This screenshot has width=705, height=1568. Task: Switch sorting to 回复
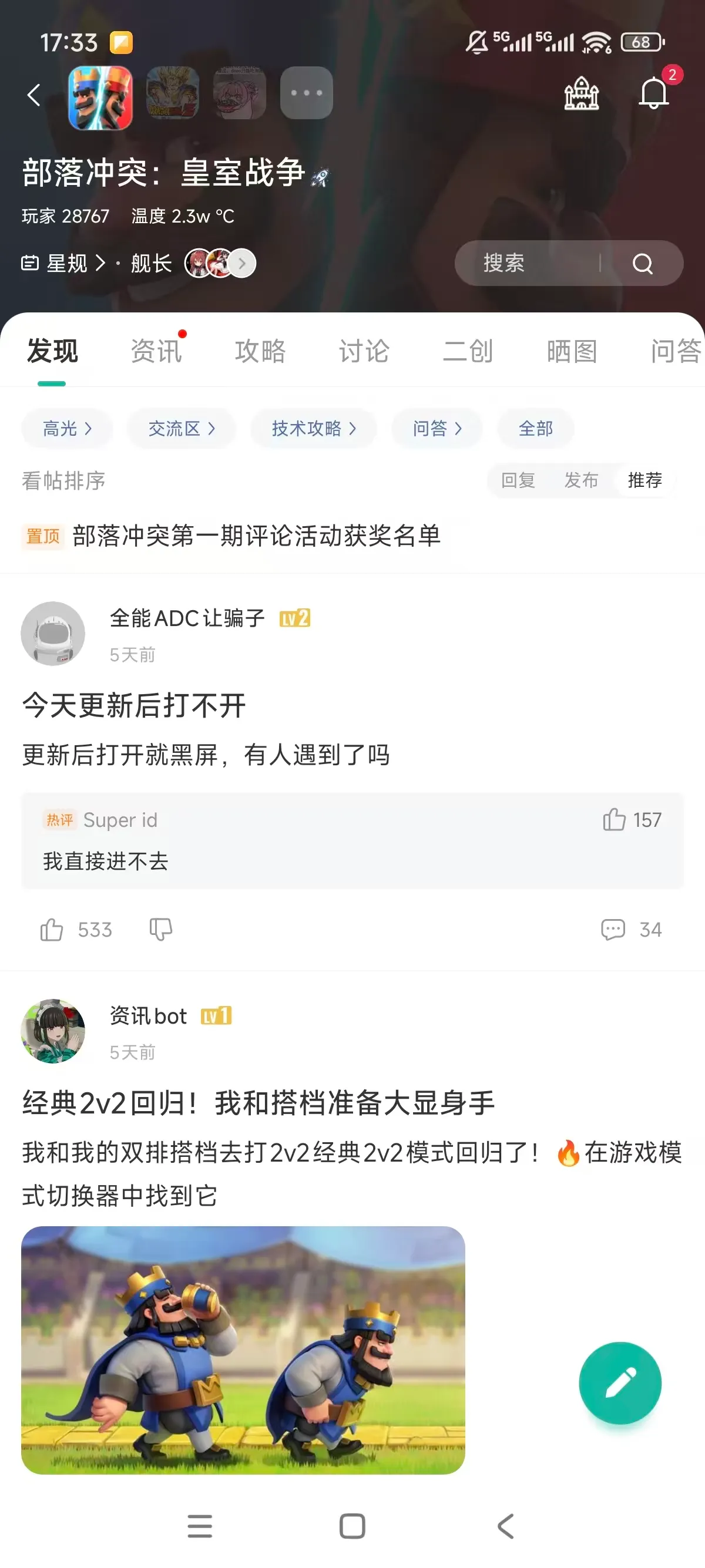(x=518, y=481)
